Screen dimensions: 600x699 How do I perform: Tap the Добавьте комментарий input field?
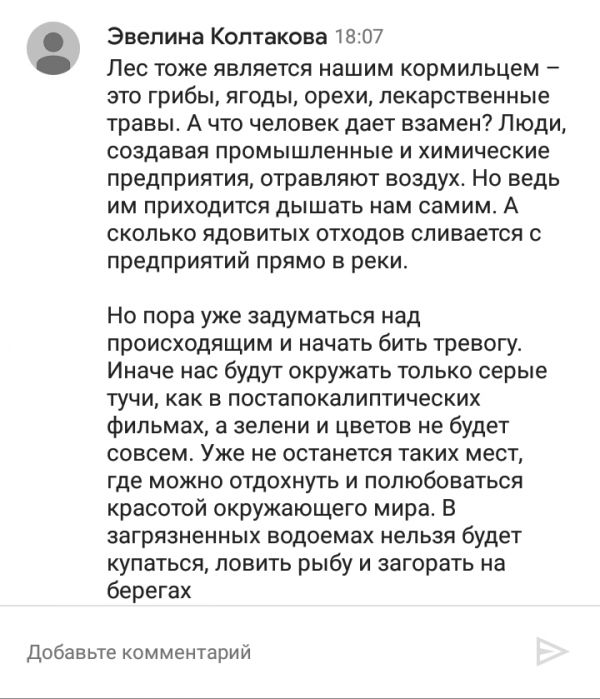pos(260,653)
